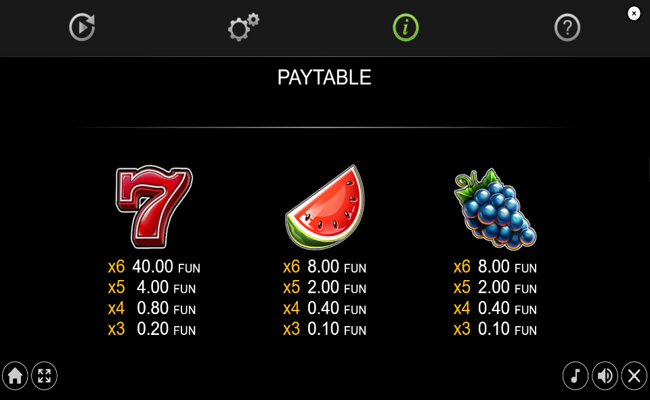Mute the sound speaker icon
The image size is (650, 400).
click(x=604, y=376)
